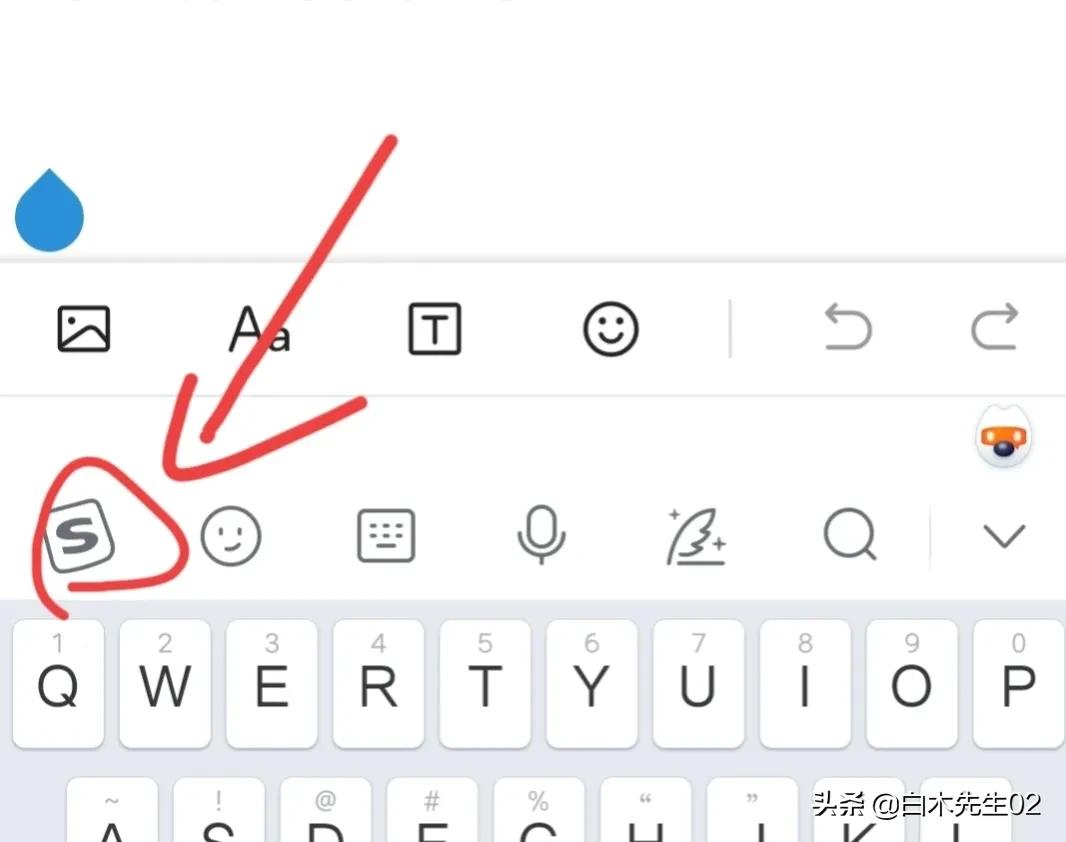
Task: Type the letter Q key
Action: [x=58, y=683]
